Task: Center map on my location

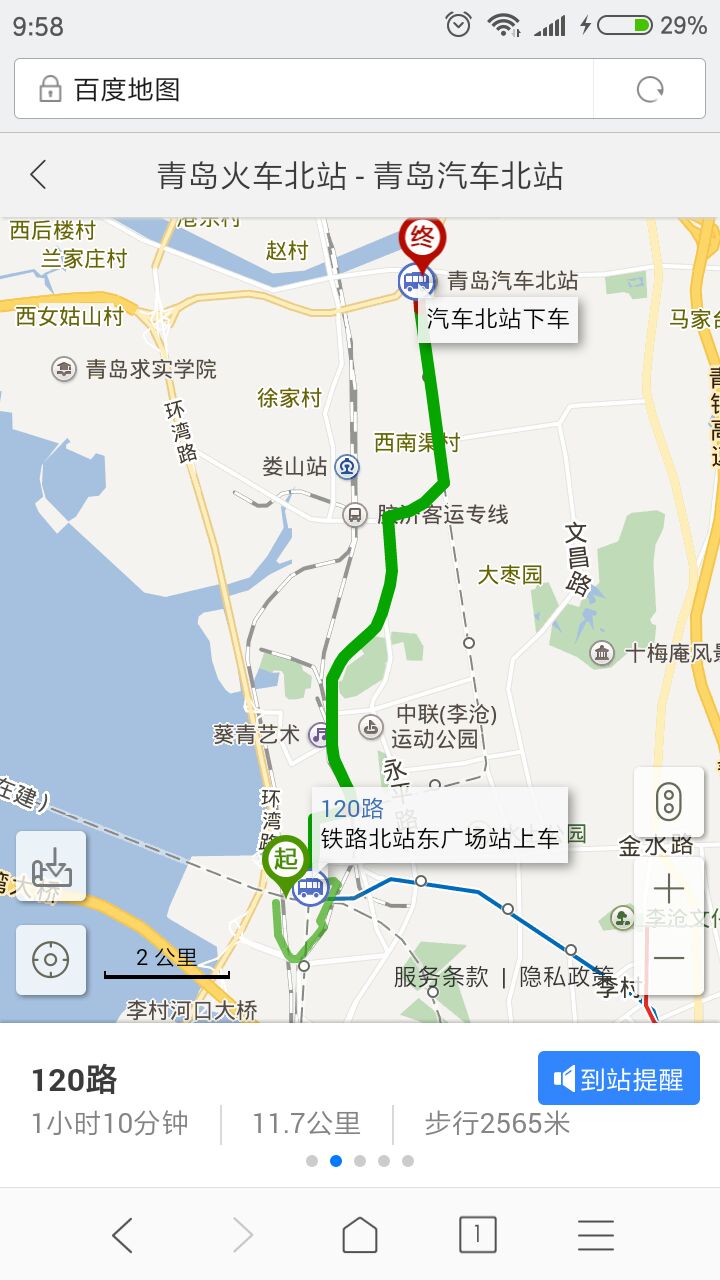Action: tap(51, 960)
